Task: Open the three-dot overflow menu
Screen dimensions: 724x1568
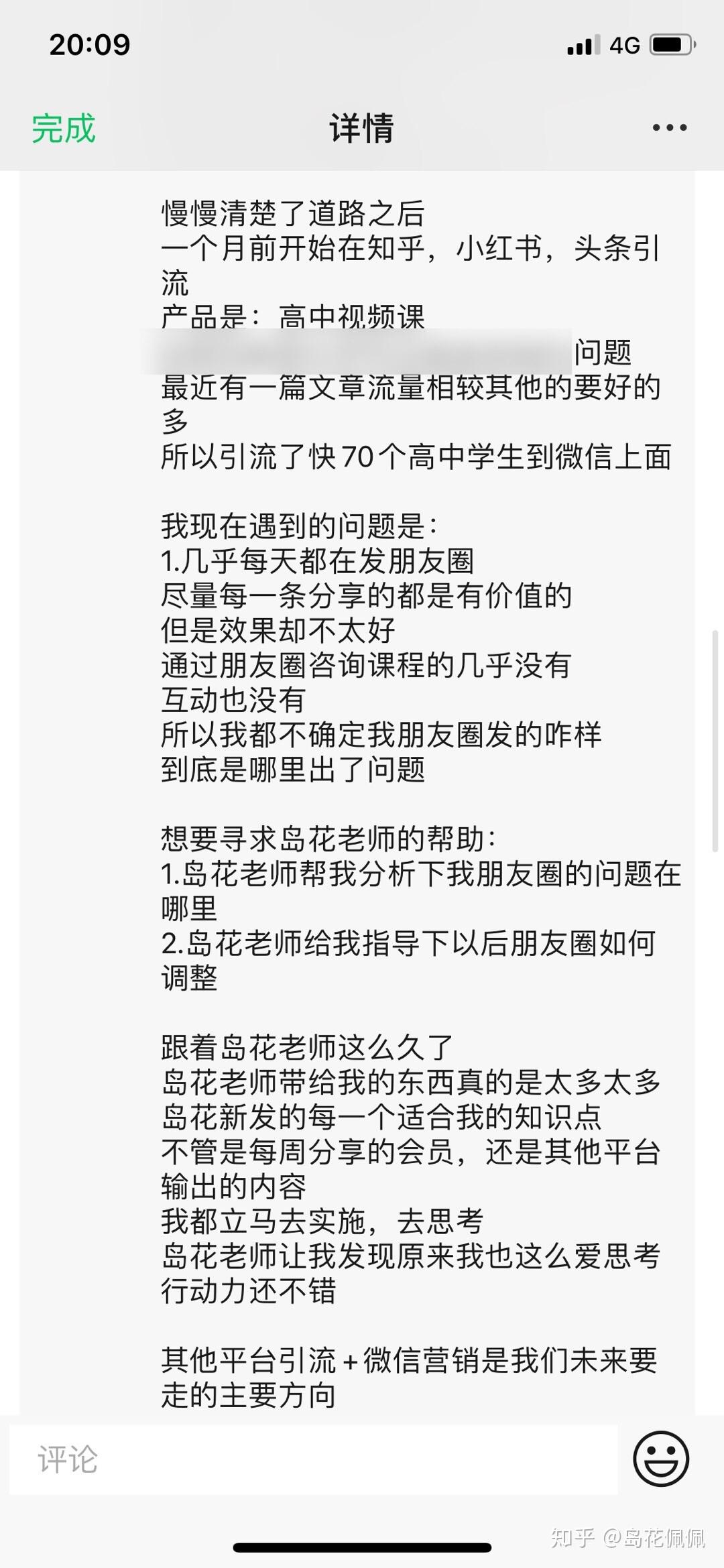Action: click(x=670, y=127)
